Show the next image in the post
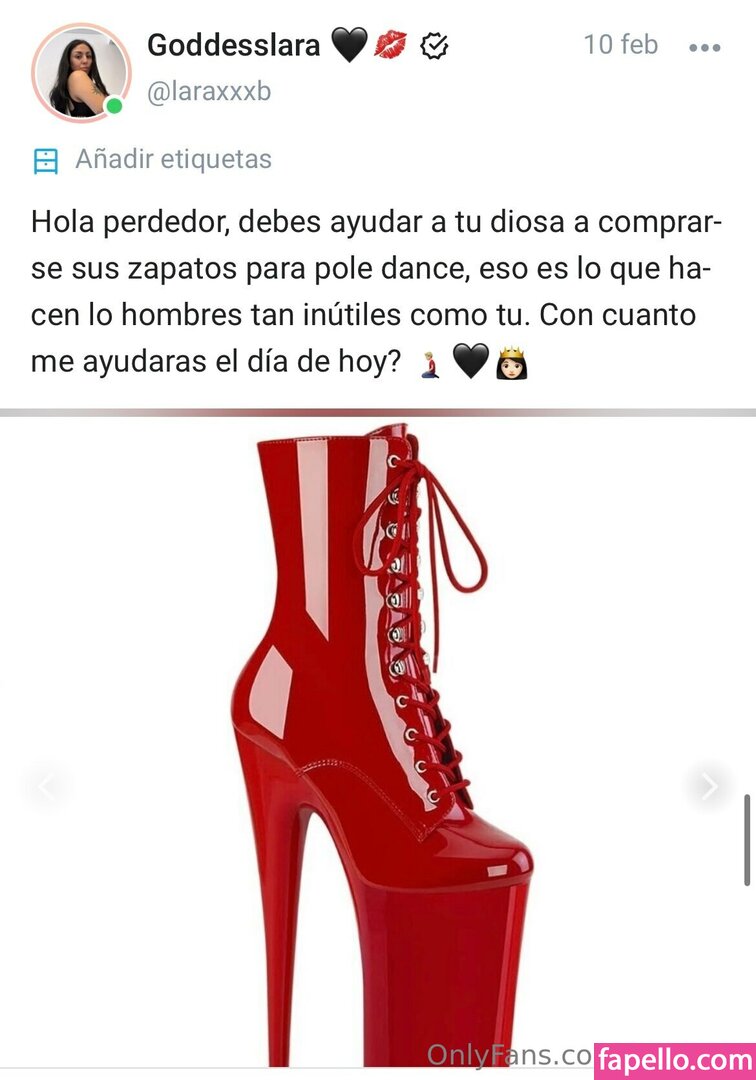Image resolution: width=756 pixels, height=1080 pixels. (709, 786)
